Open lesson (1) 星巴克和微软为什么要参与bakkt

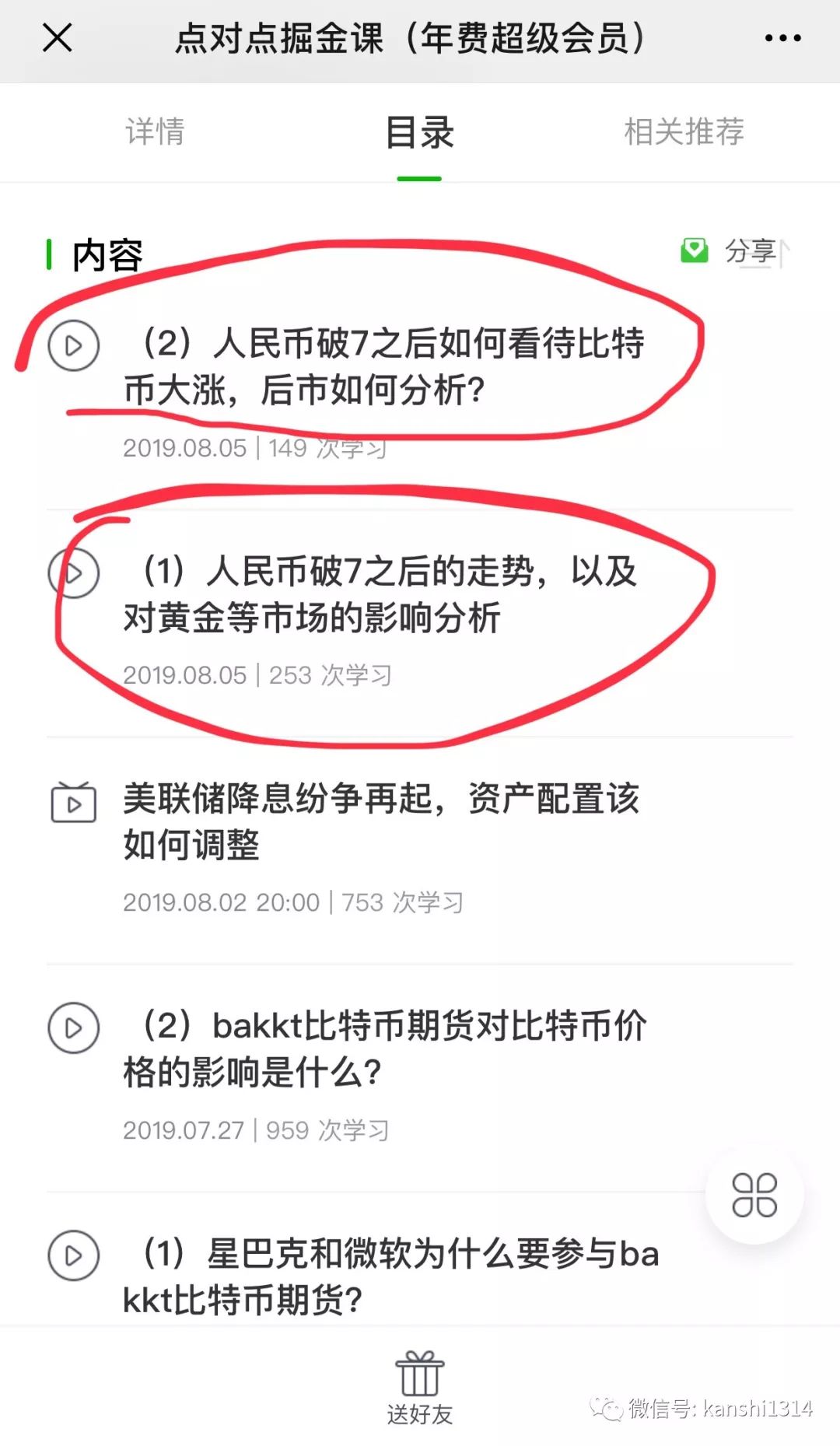coord(391,1276)
